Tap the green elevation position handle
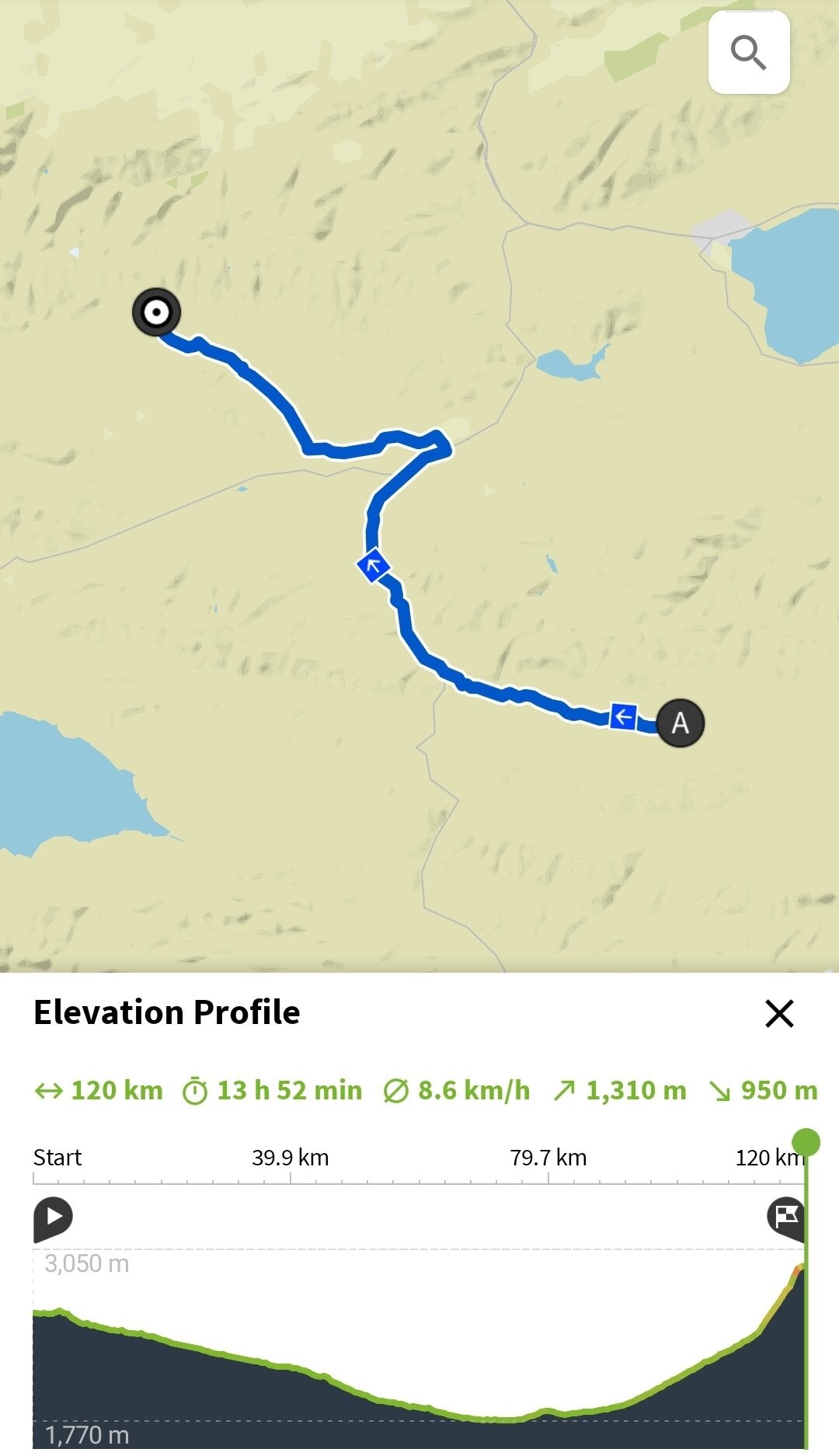The width and height of the screenshot is (839, 1456). tap(806, 1142)
